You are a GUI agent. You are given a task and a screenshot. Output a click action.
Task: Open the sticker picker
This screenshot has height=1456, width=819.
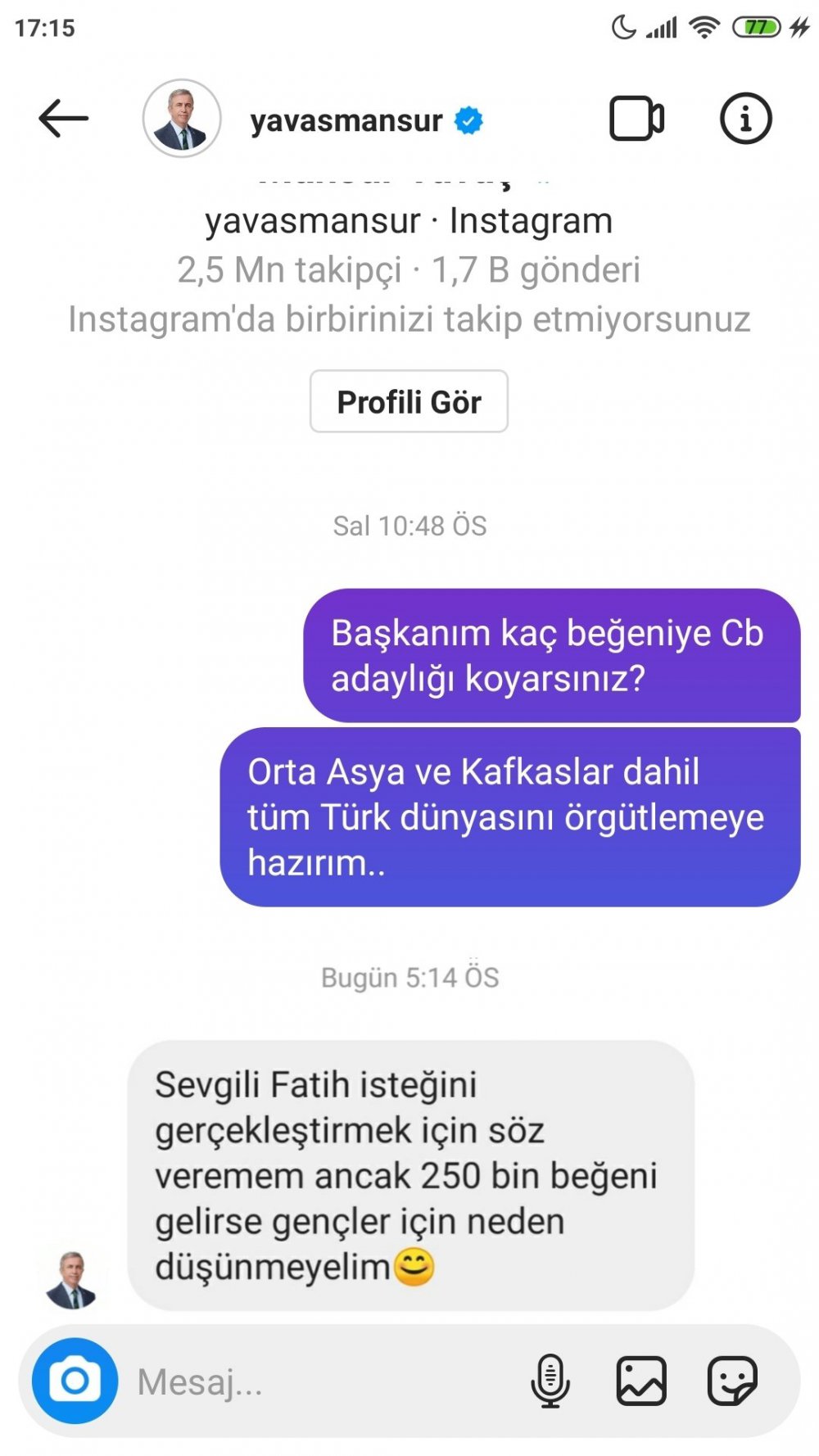click(x=732, y=1381)
